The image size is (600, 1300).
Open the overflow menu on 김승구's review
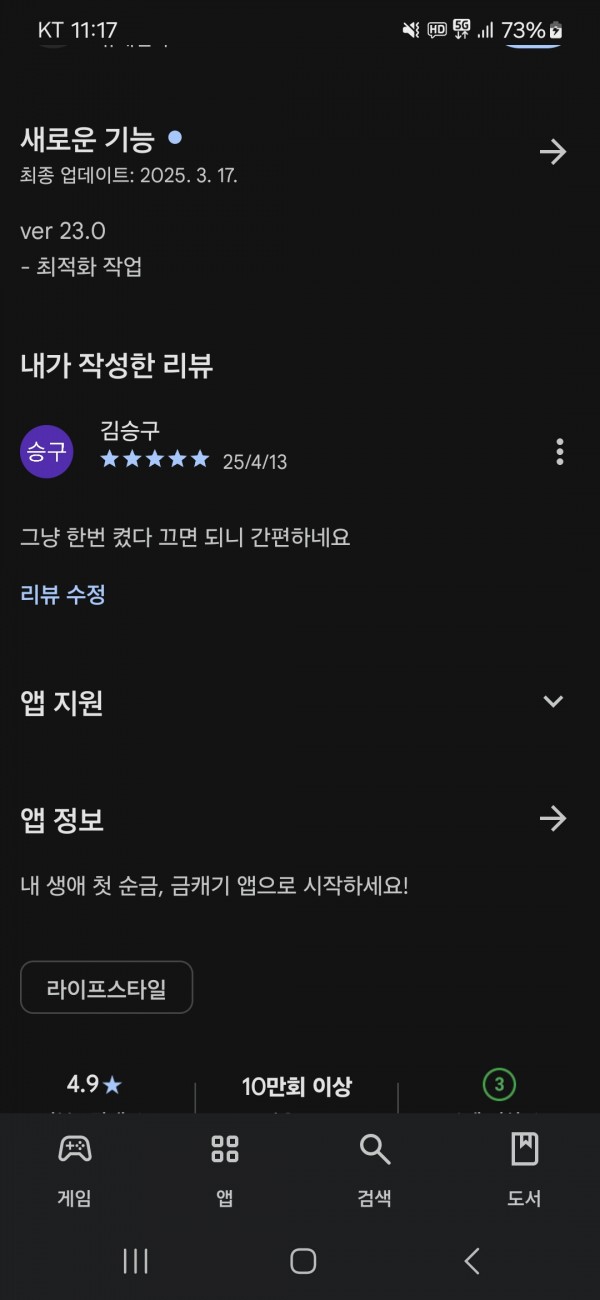[559, 452]
